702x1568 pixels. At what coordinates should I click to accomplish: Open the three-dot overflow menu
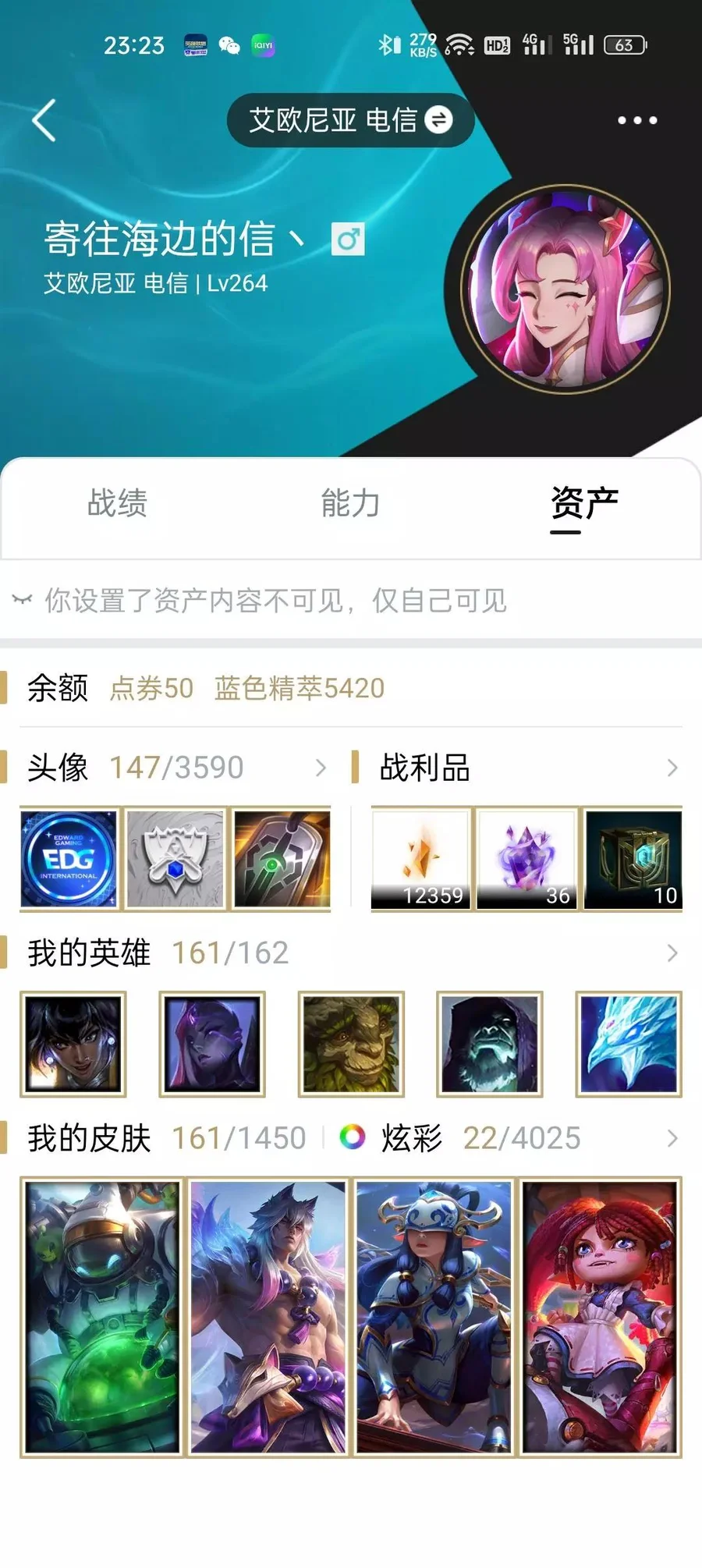tap(637, 120)
